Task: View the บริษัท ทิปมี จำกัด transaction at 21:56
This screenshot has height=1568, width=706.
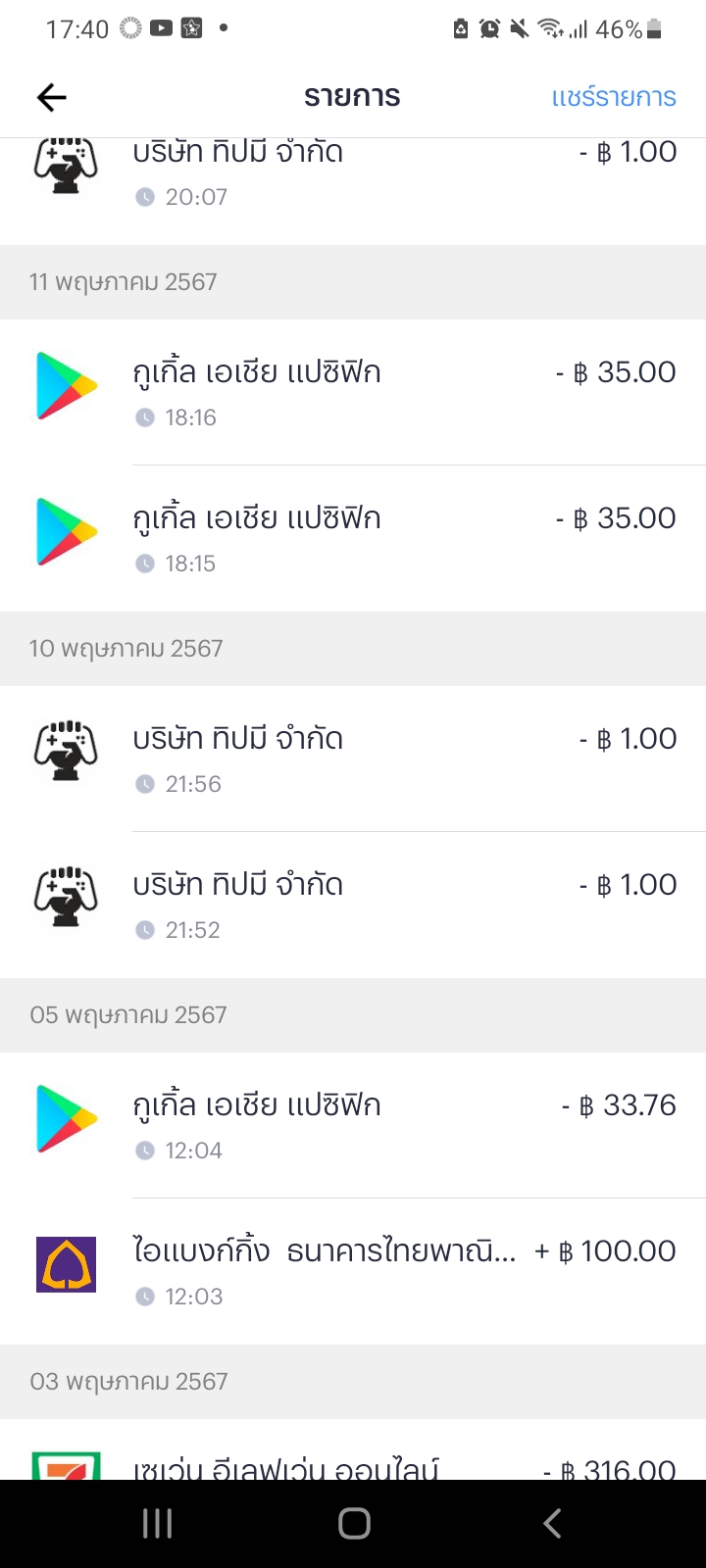Action: (x=353, y=759)
